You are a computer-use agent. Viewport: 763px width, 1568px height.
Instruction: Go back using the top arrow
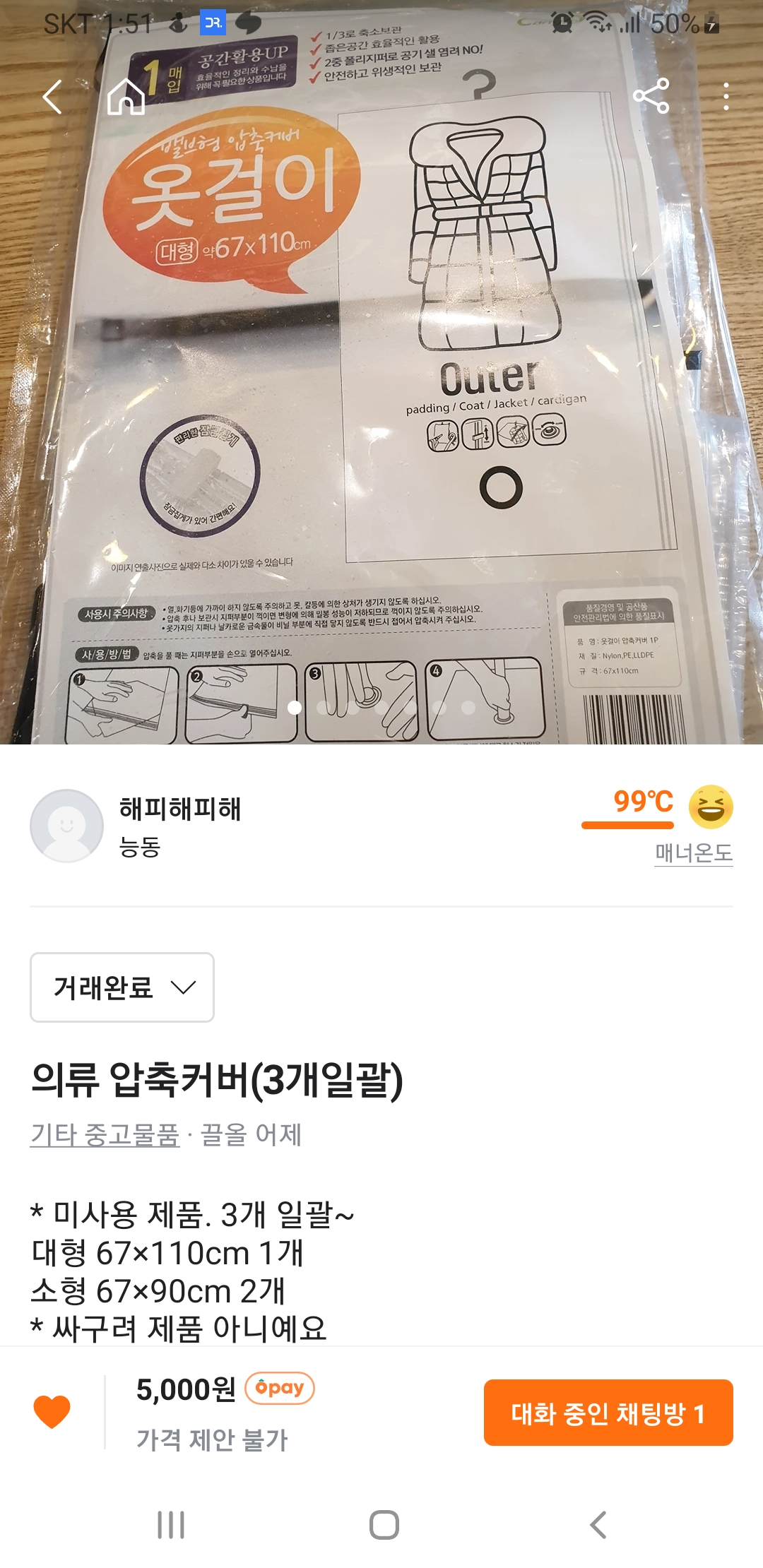52,97
